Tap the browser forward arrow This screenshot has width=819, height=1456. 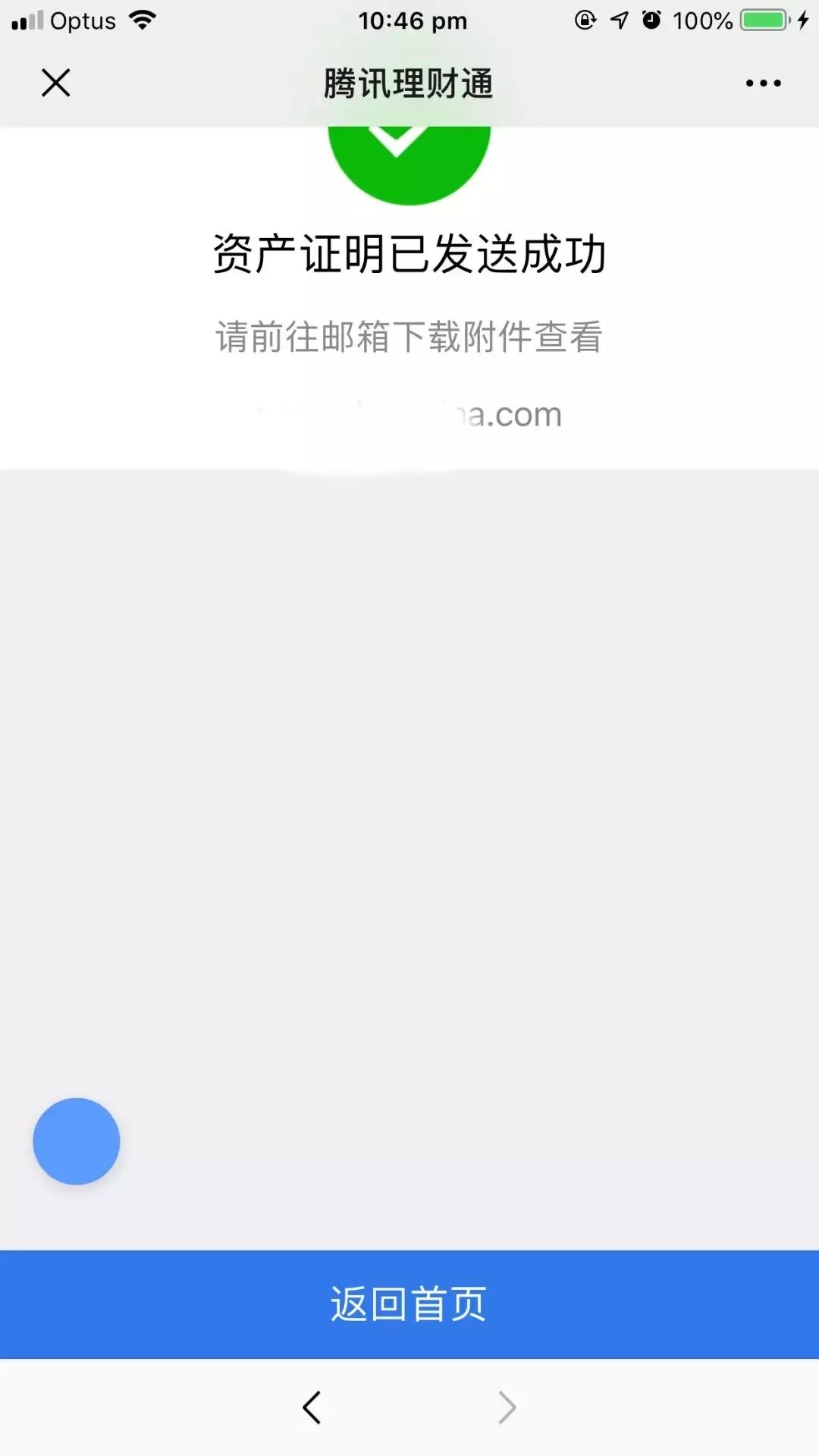[507, 1407]
